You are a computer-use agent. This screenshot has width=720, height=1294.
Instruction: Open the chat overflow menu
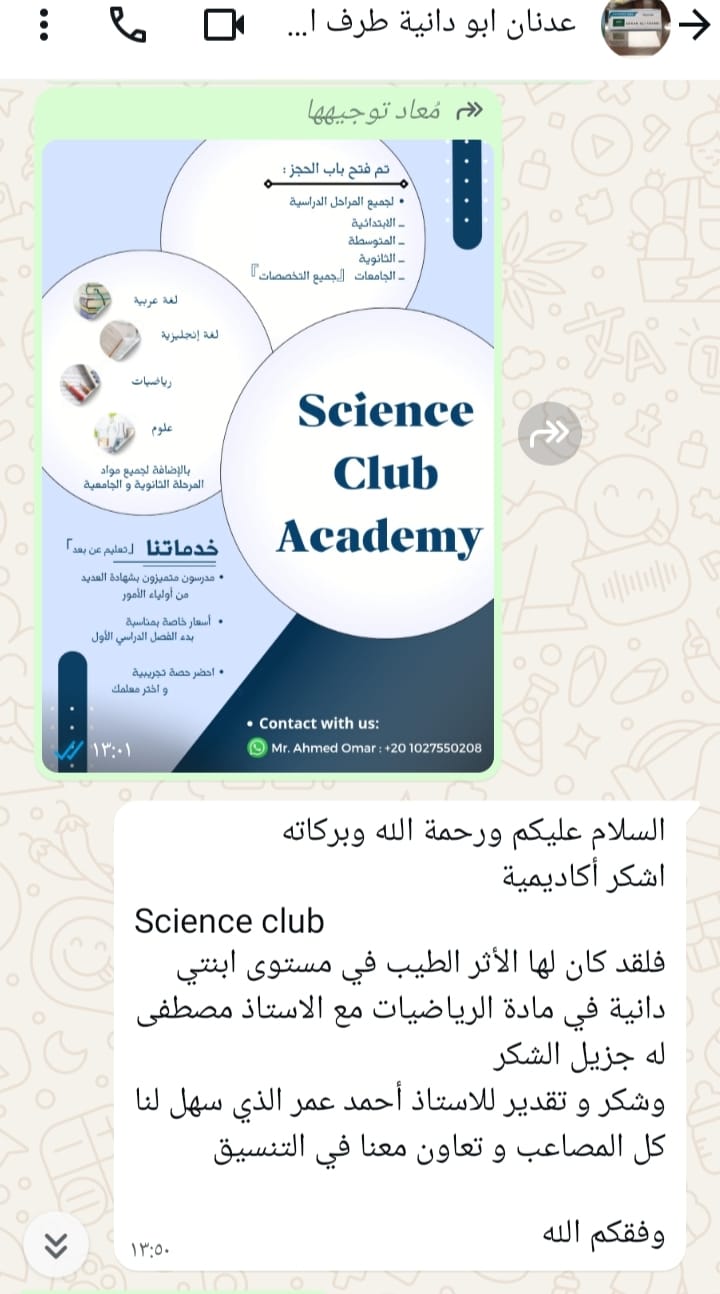43,27
